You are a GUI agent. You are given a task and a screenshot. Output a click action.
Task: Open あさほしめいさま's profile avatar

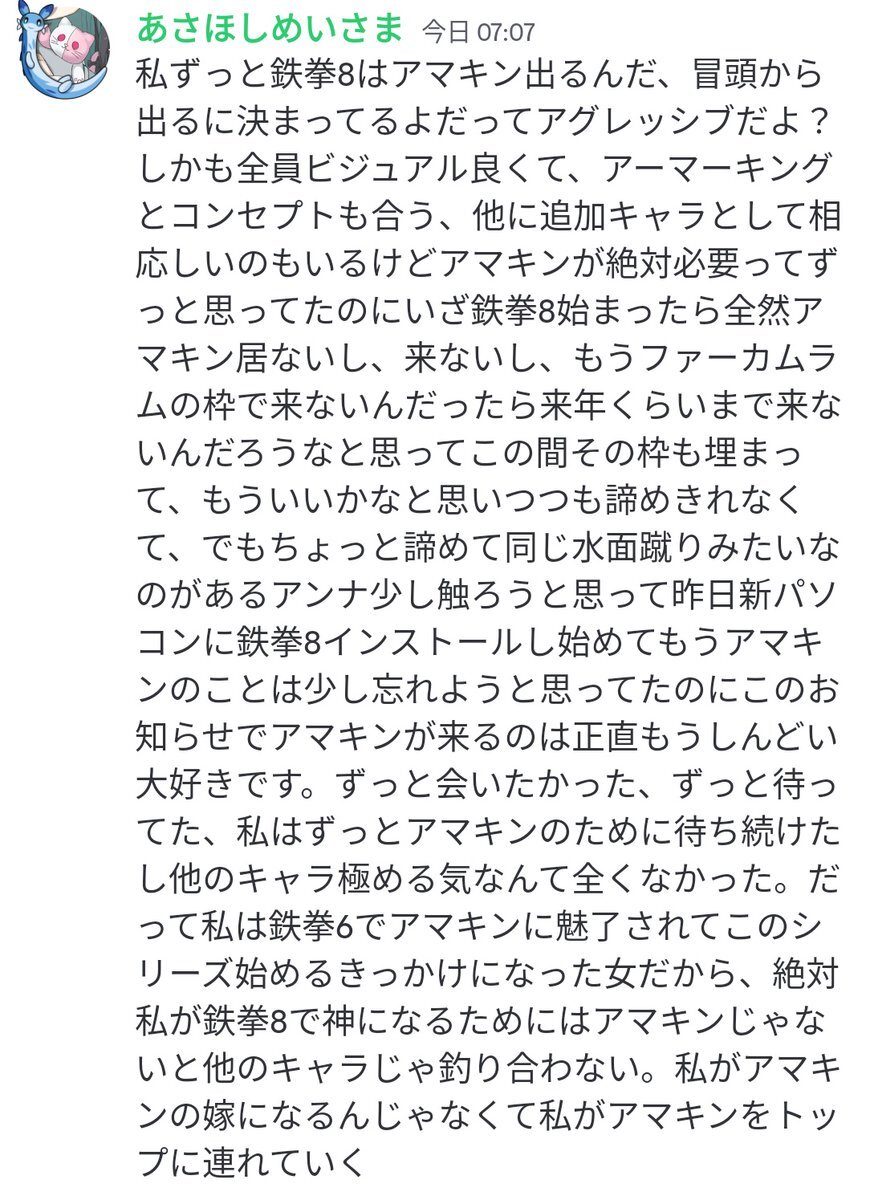coord(69,53)
